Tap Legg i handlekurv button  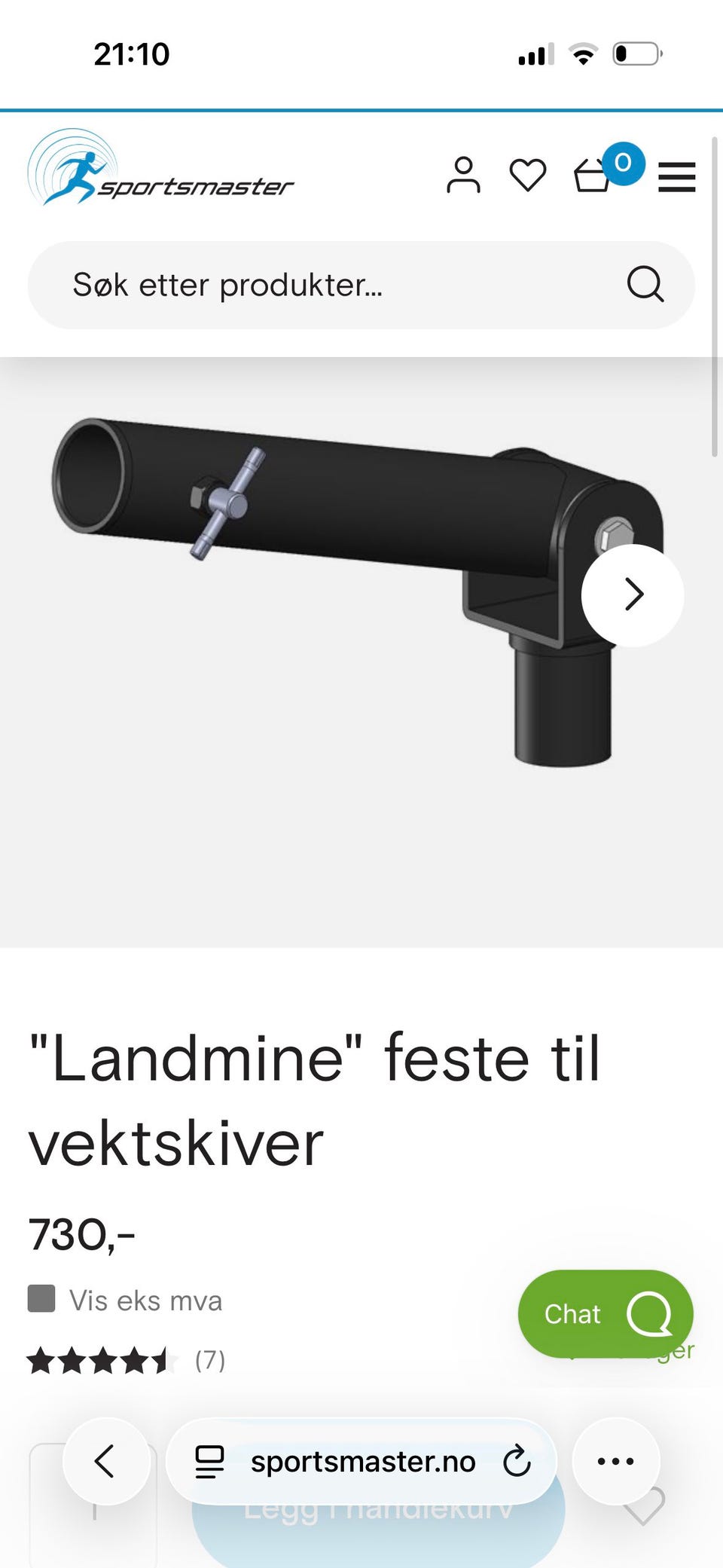click(x=377, y=1509)
